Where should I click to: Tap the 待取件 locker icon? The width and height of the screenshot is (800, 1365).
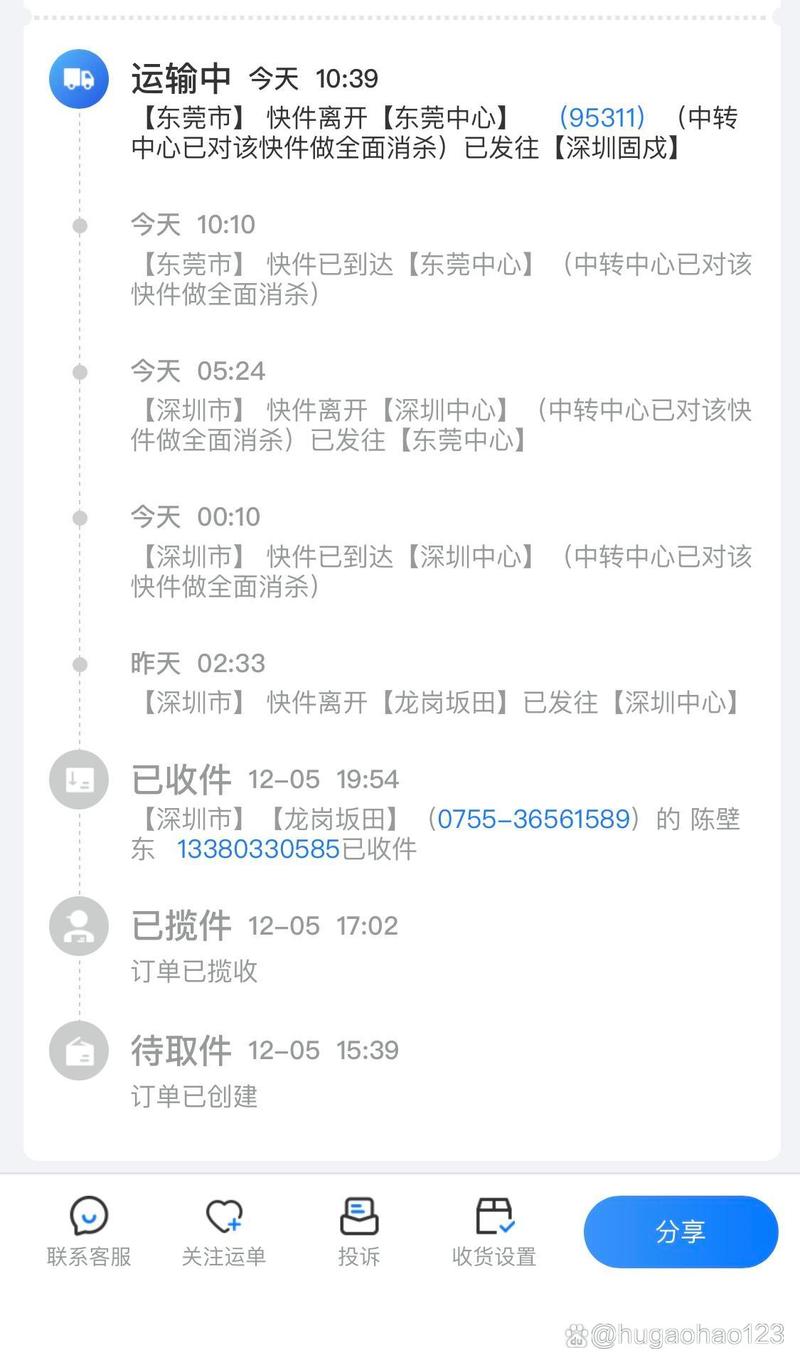point(78,1050)
